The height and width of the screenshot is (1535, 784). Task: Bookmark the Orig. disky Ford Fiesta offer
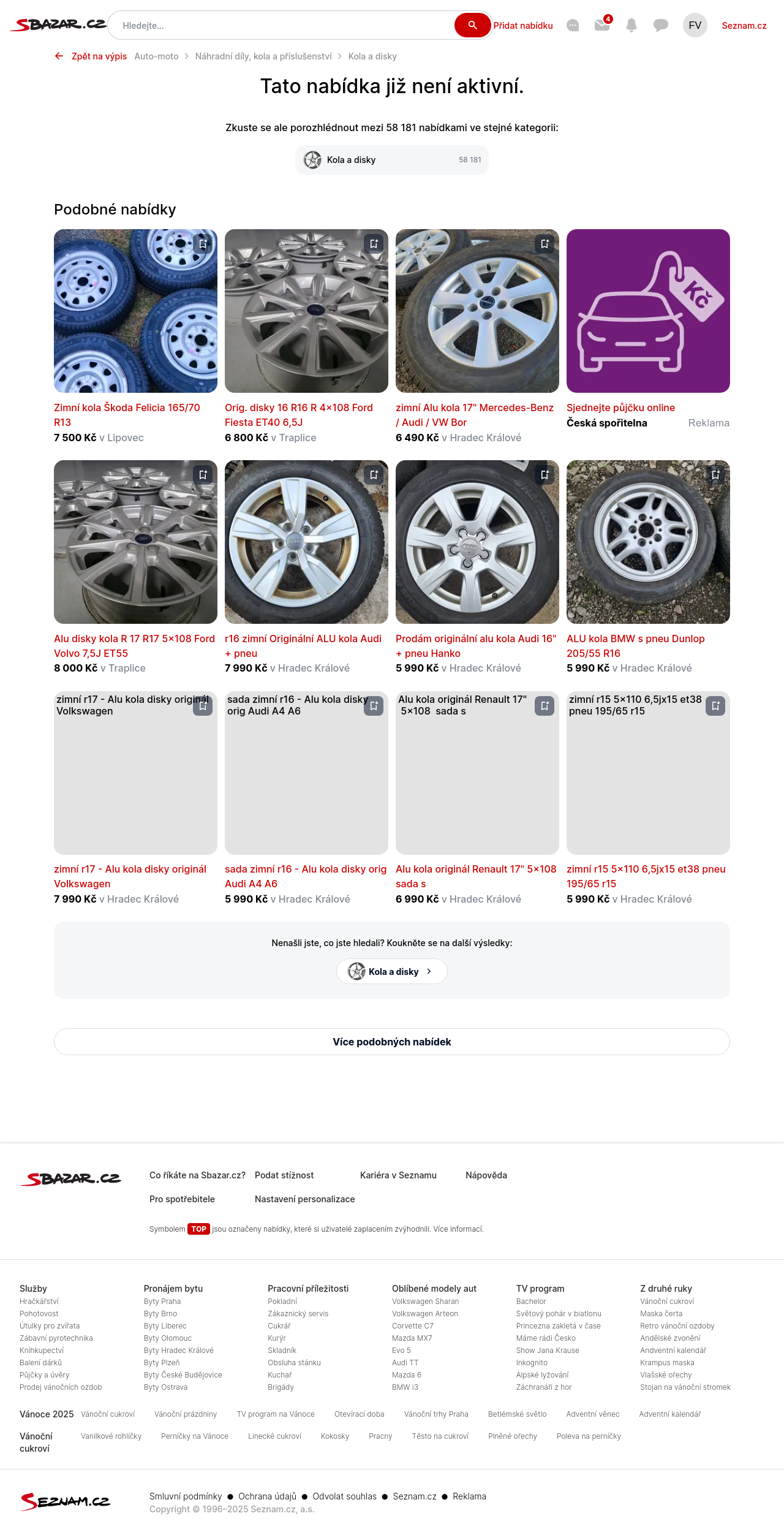pos(374,244)
